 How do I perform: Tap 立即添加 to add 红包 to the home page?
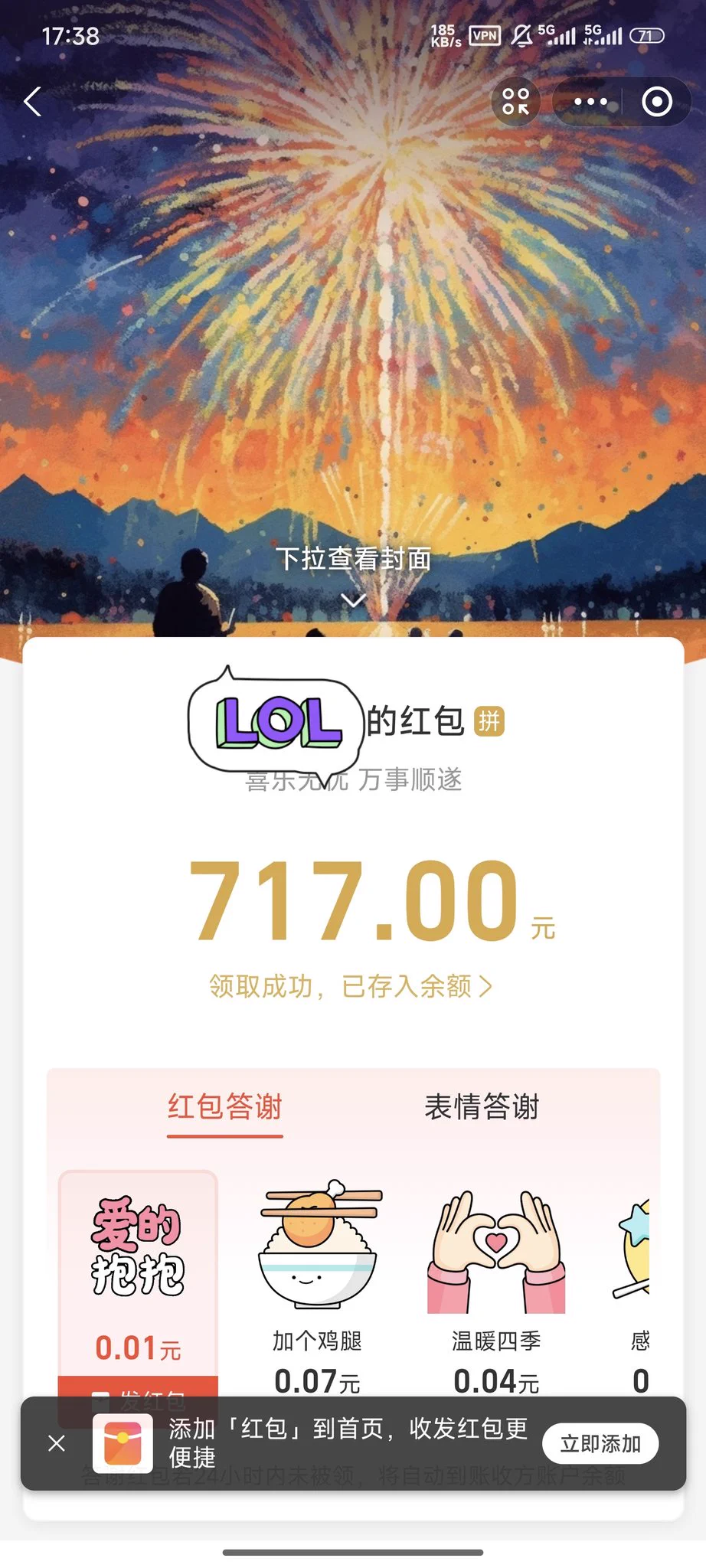[600, 1444]
